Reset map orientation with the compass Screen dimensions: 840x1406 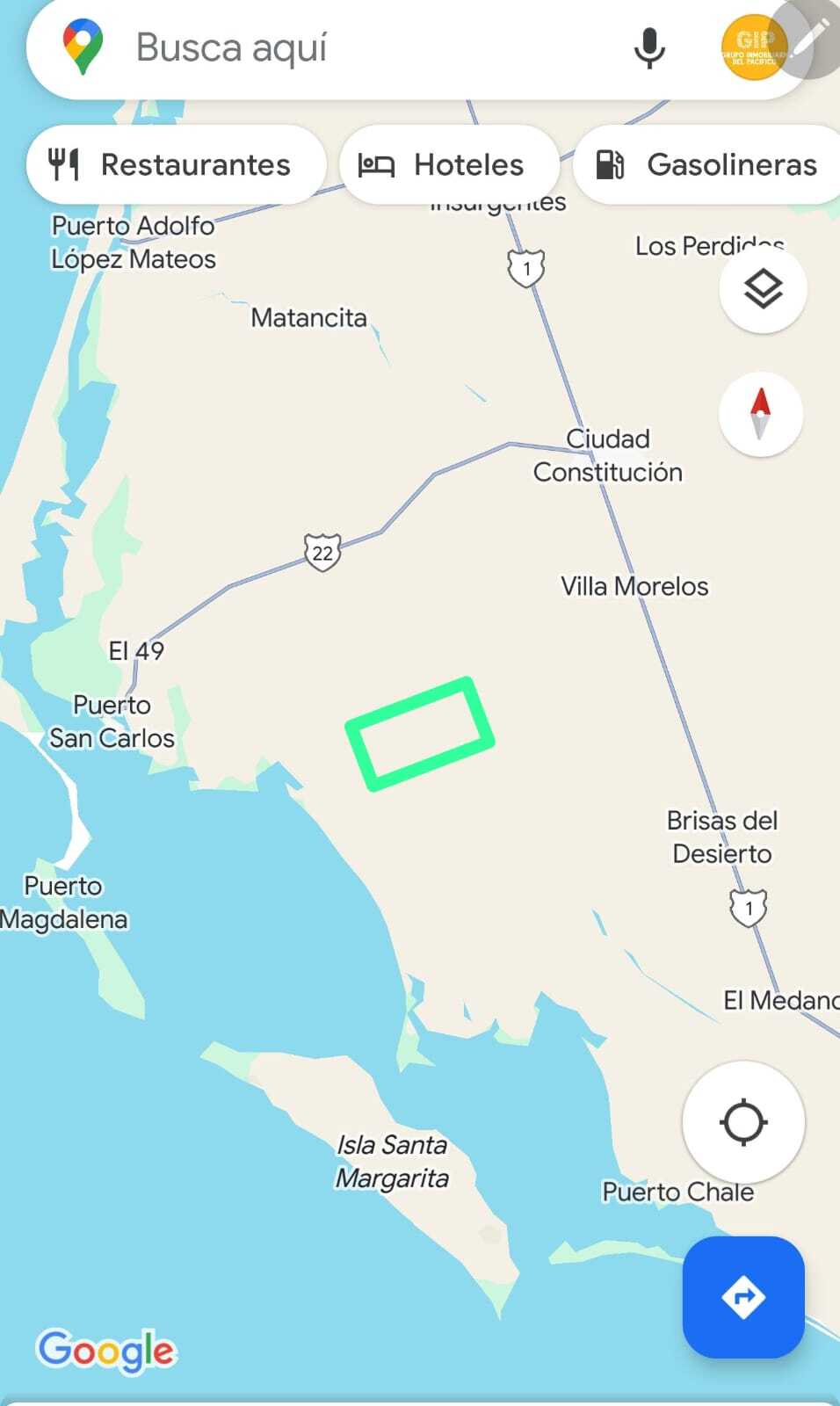click(761, 414)
